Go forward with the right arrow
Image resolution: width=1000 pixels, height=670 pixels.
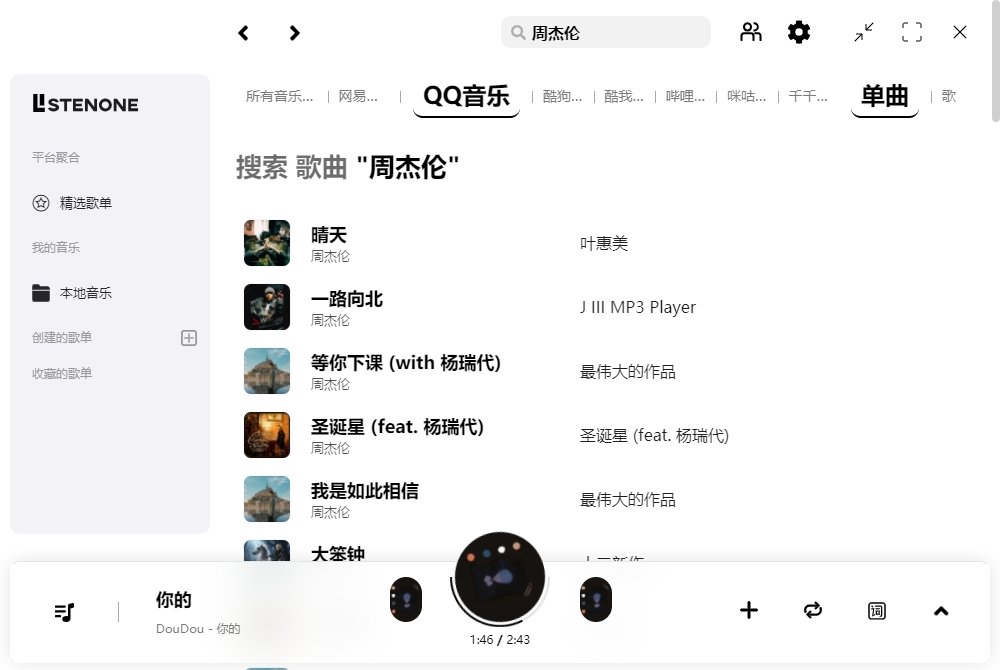click(x=294, y=33)
